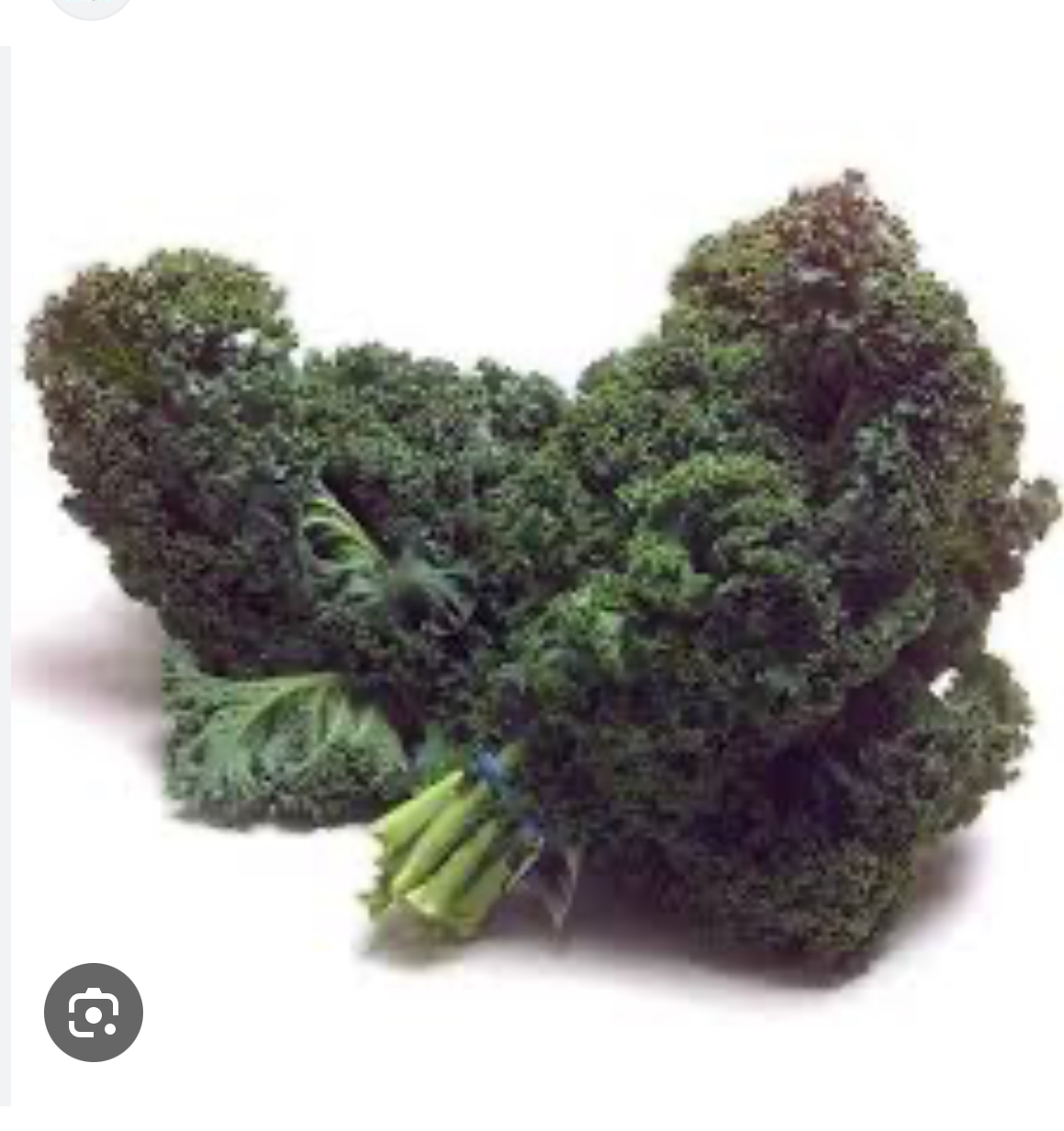The image size is (1064, 1131).
Task: Search this image with Google Lens
Action: 93,1012
